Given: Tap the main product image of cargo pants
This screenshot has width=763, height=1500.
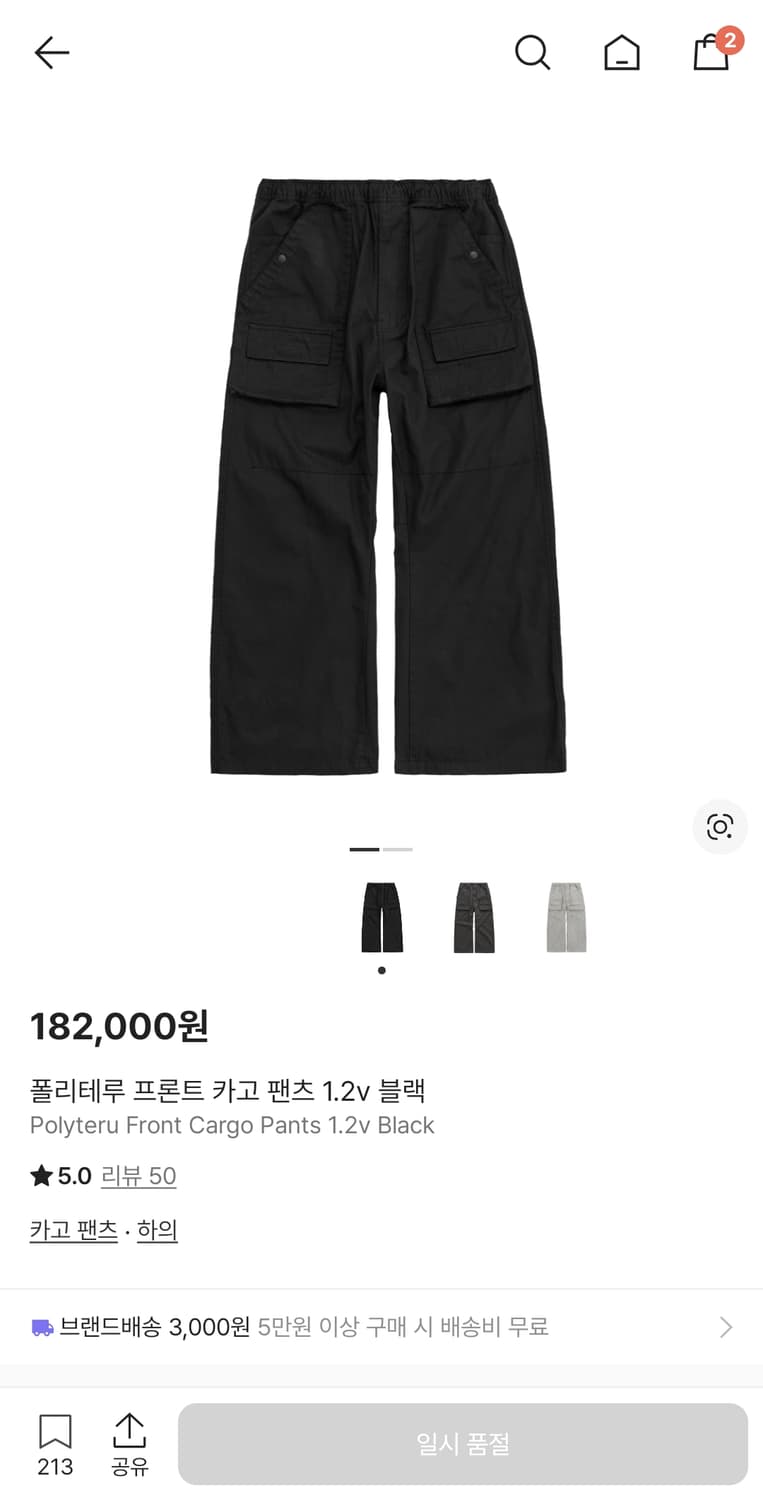Looking at the screenshot, I should click(x=381, y=470).
